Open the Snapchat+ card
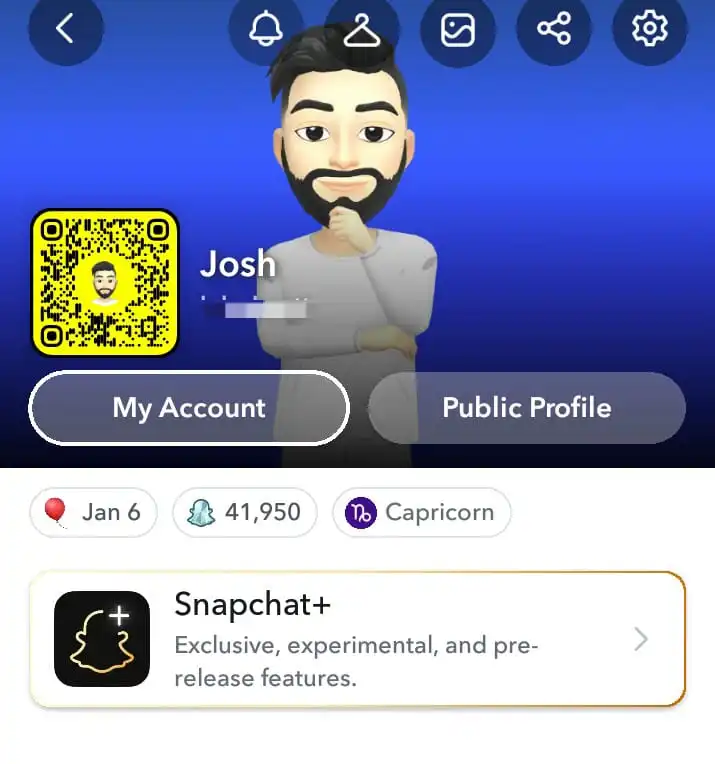This screenshot has width=715, height=764. tap(357, 640)
